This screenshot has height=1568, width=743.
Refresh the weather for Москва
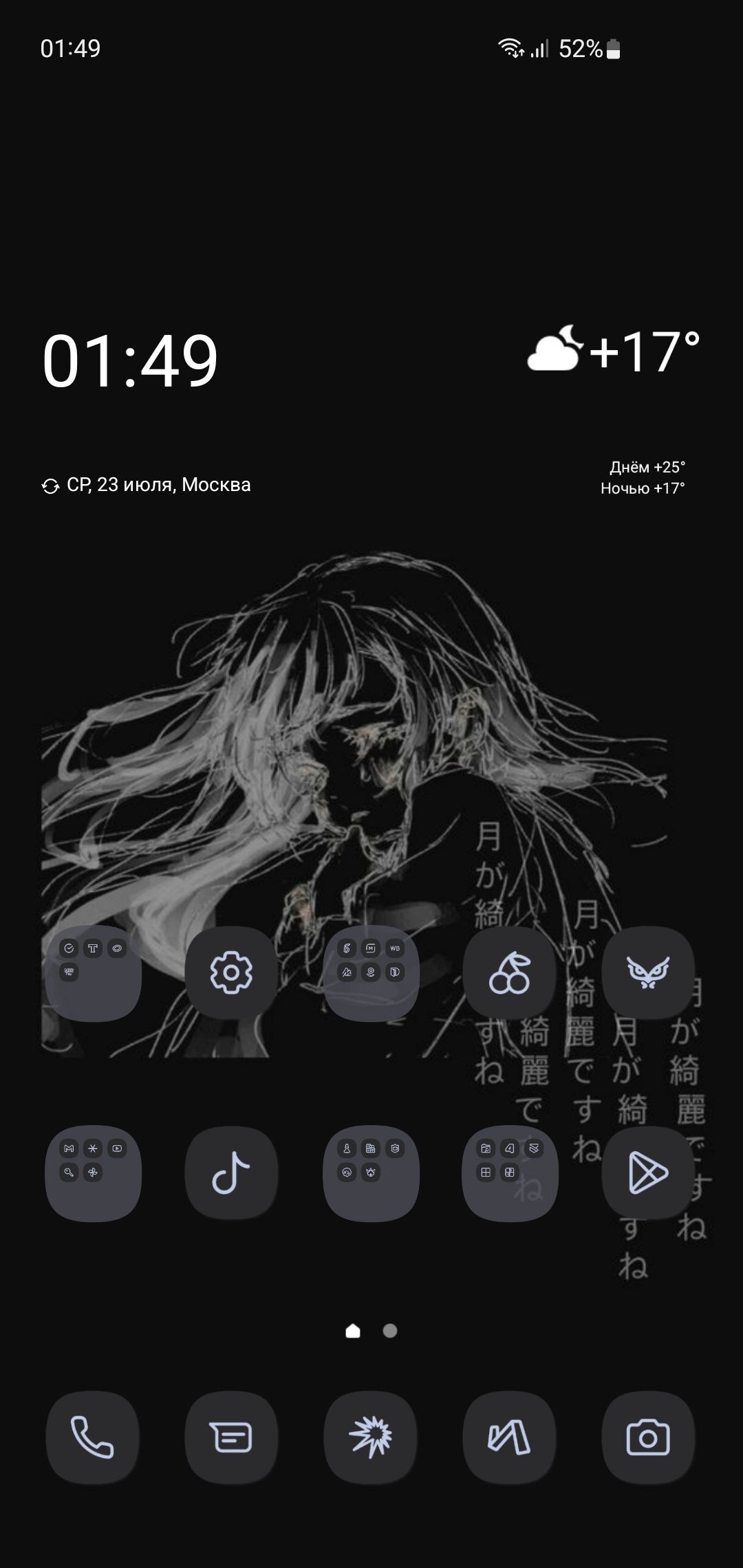[50, 487]
